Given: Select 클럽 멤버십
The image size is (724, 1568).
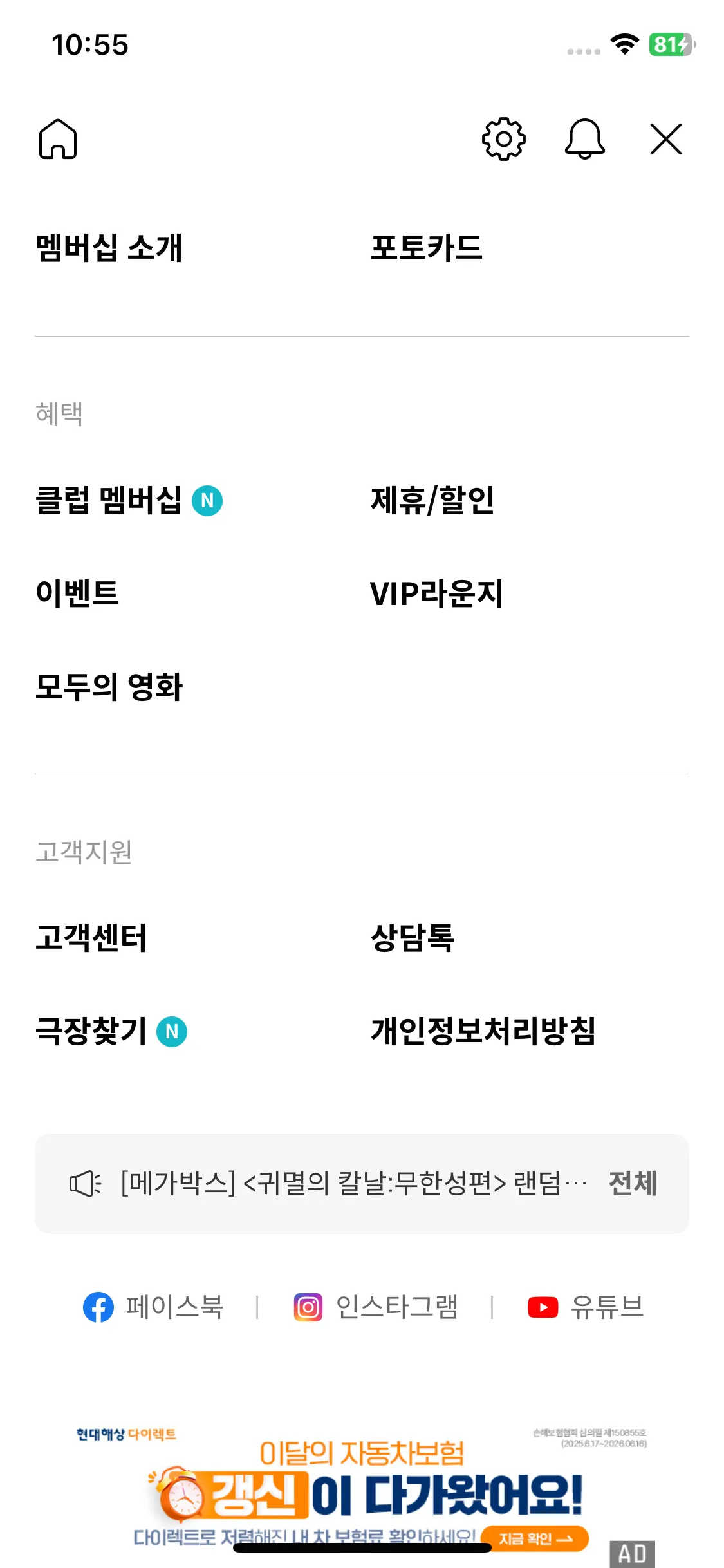Looking at the screenshot, I should [x=109, y=500].
